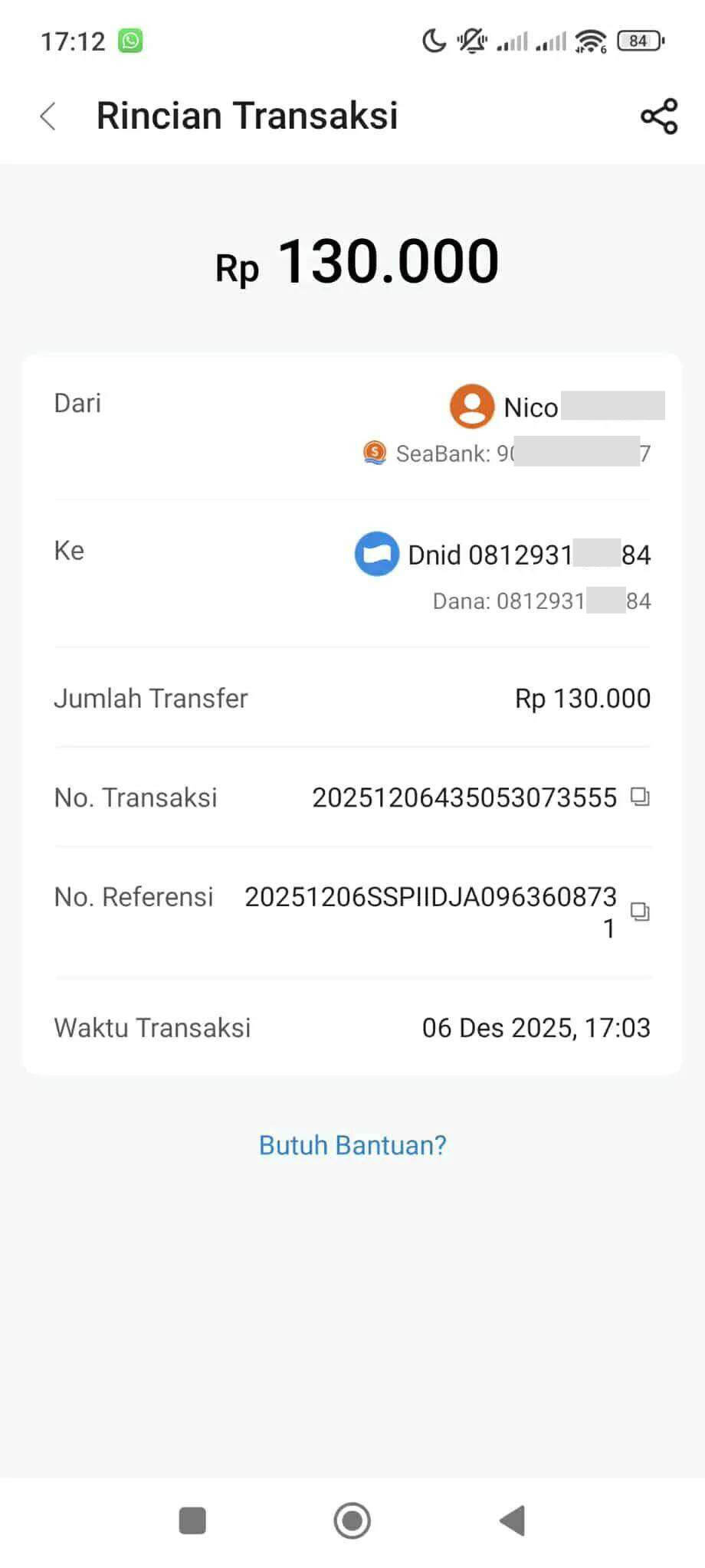Tap the share icon in the top bar
The width and height of the screenshot is (705, 1568).
tap(657, 116)
